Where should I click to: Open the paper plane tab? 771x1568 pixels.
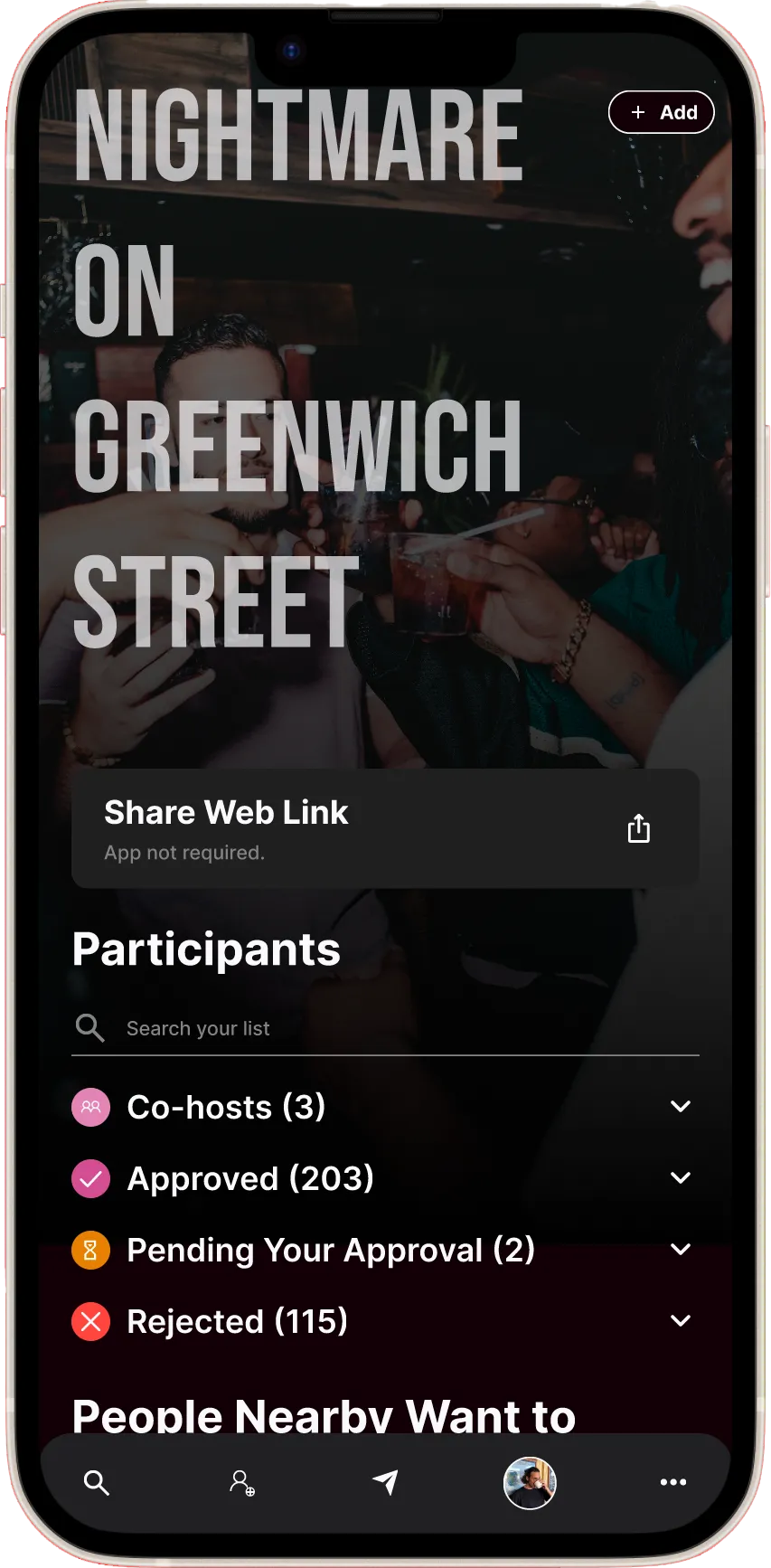click(x=386, y=1482)
